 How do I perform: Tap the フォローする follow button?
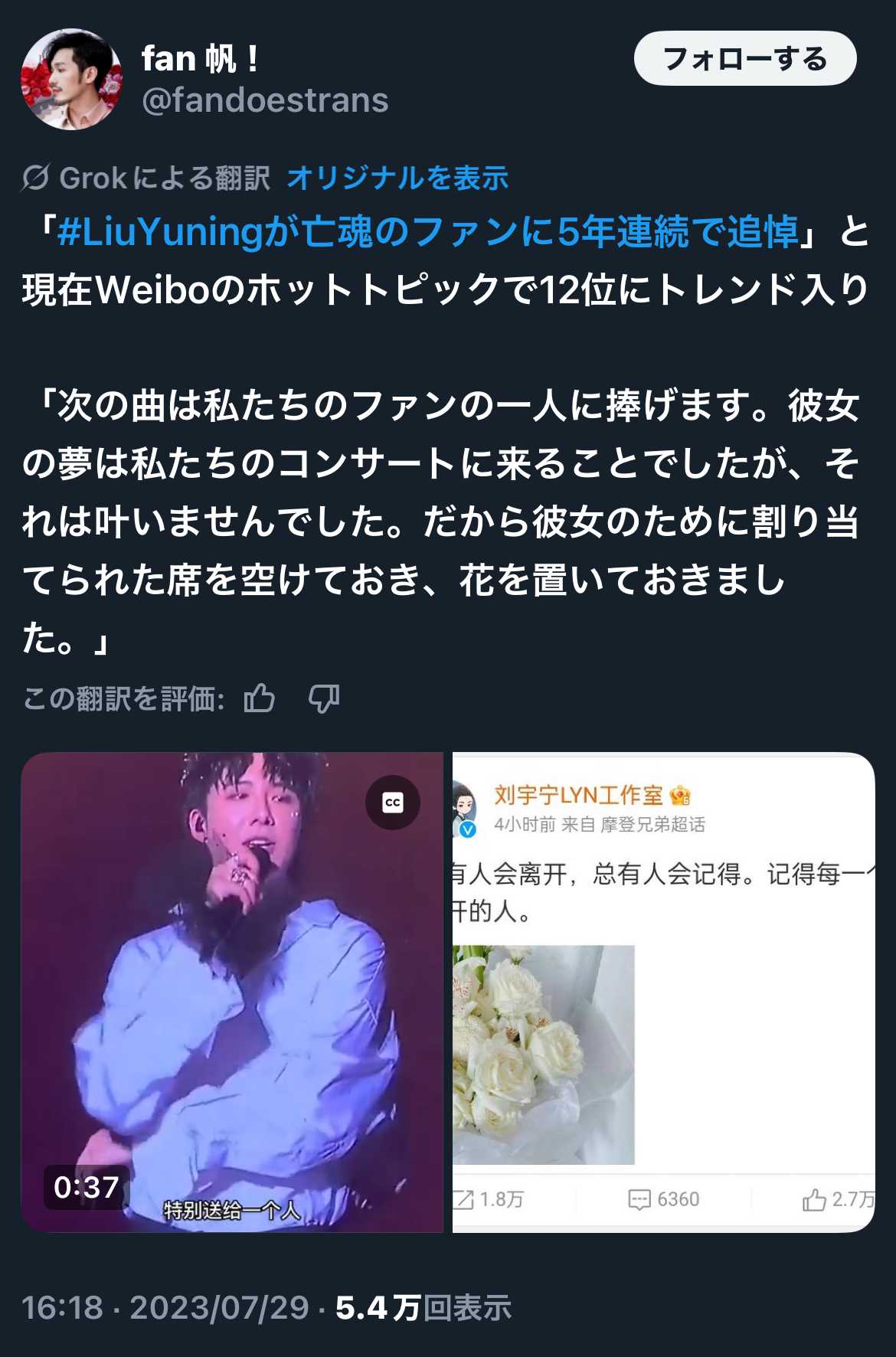coord(744,58)
